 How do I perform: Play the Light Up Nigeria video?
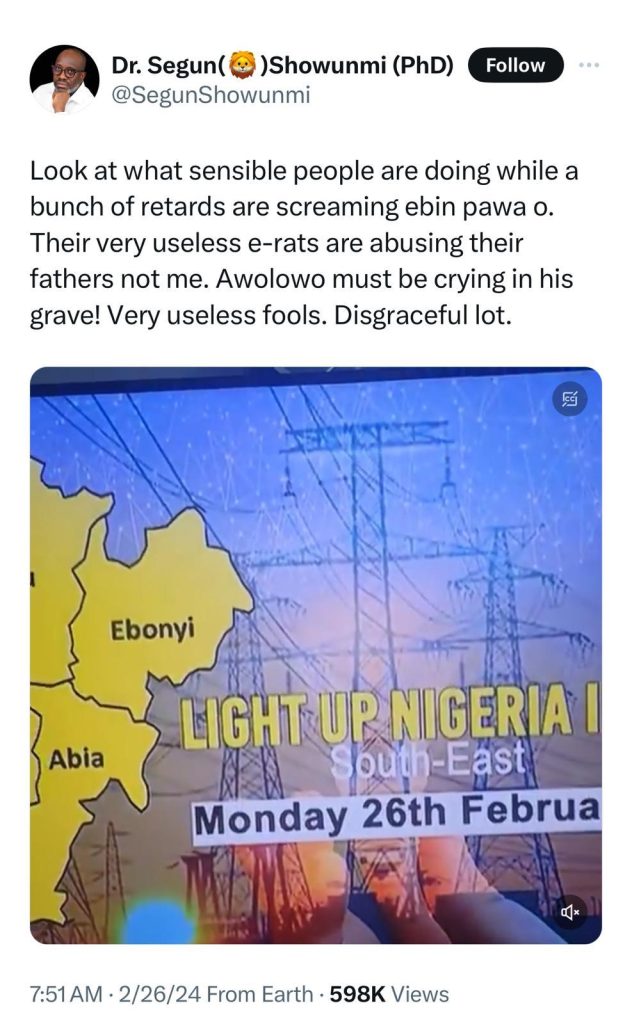point(316,655)
